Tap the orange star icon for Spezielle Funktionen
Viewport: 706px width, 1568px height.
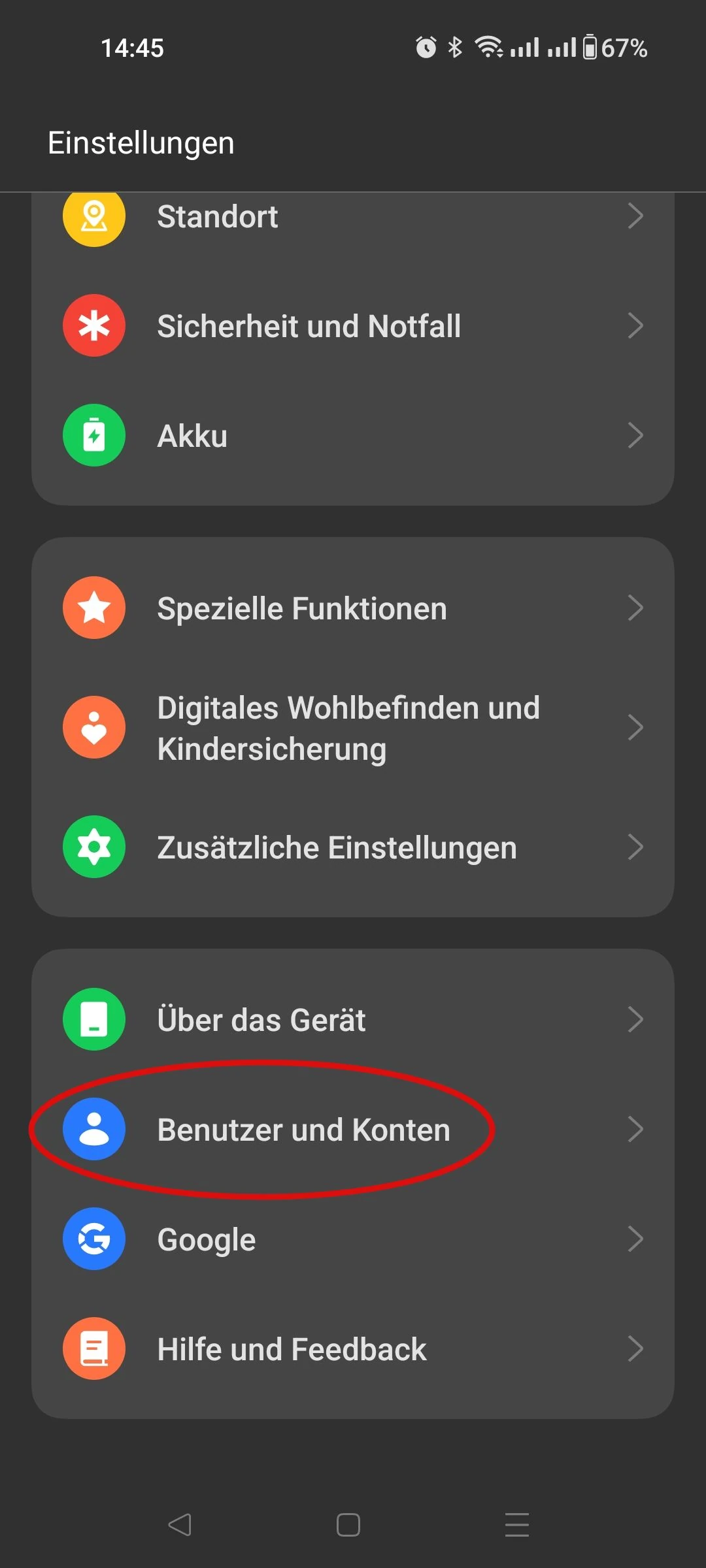93,608
